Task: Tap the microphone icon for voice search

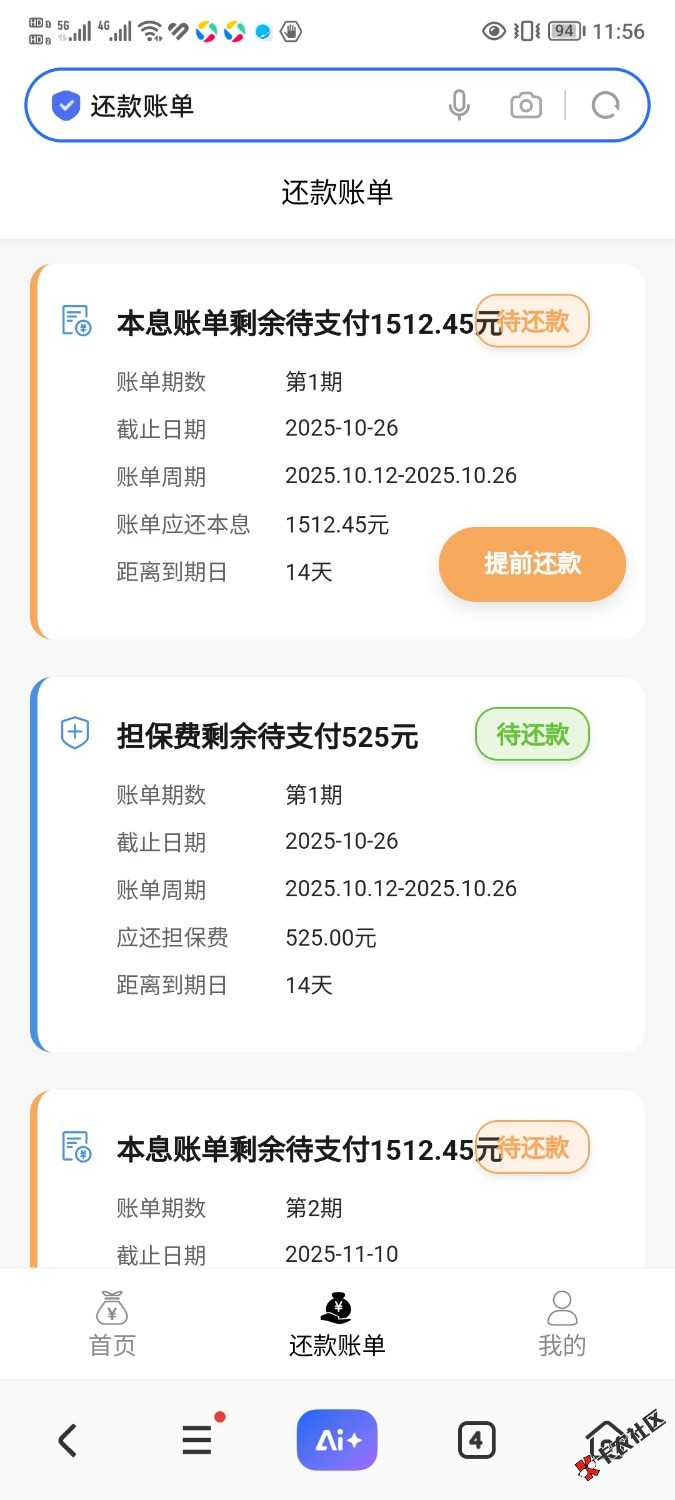Action: coord(459,105)
